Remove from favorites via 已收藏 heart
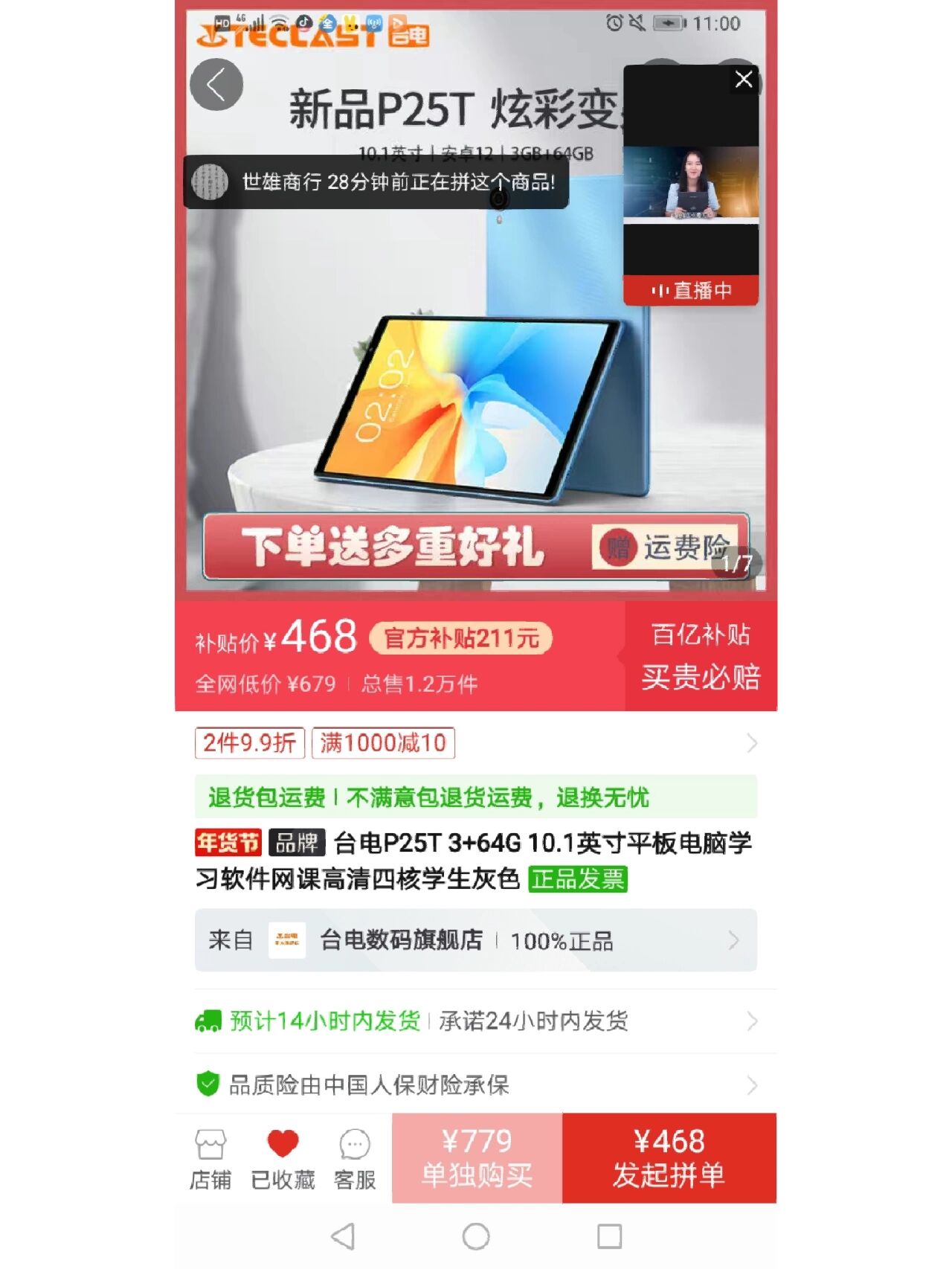The width and height of the screenshot is (952, 1269). tap(283, 1158)
